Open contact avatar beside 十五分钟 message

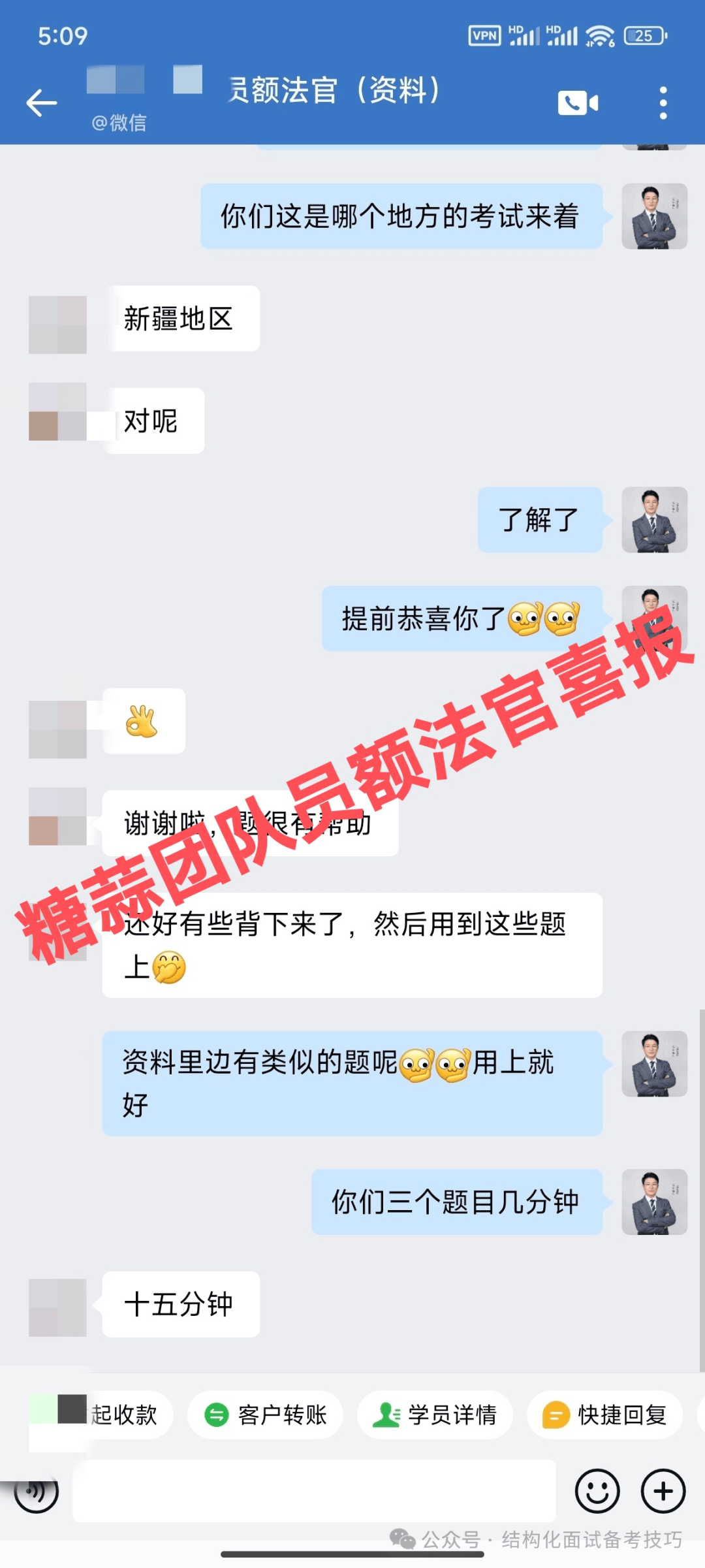tap(57, 1307)
